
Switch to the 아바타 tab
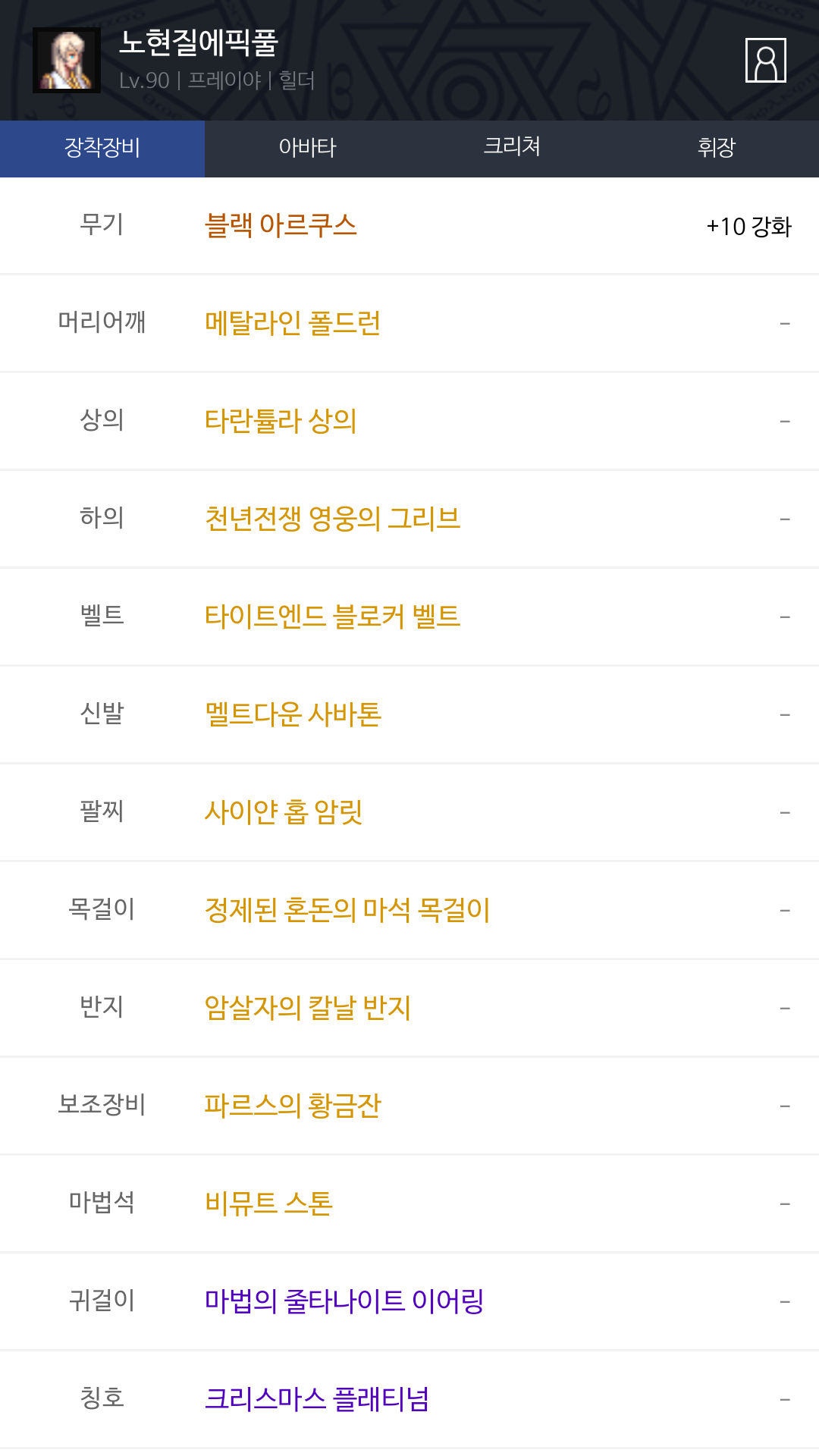click(x=307, y=148)
